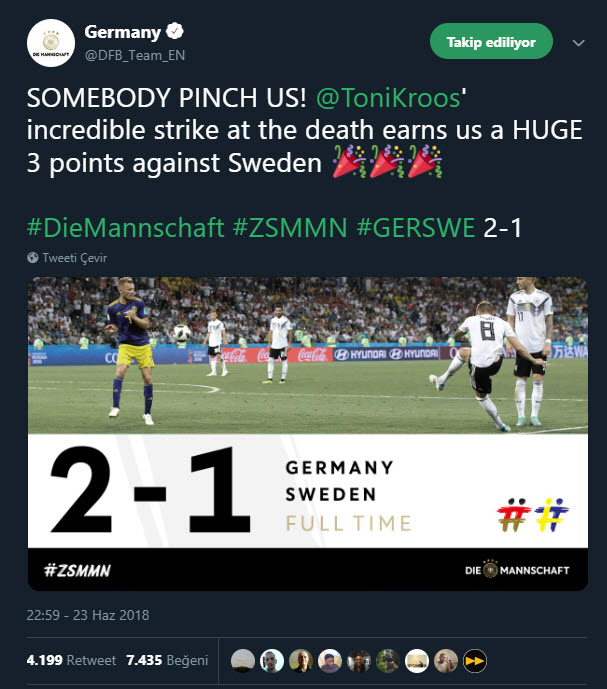Open the #ZSMMN hashtag link

[290, 228]
